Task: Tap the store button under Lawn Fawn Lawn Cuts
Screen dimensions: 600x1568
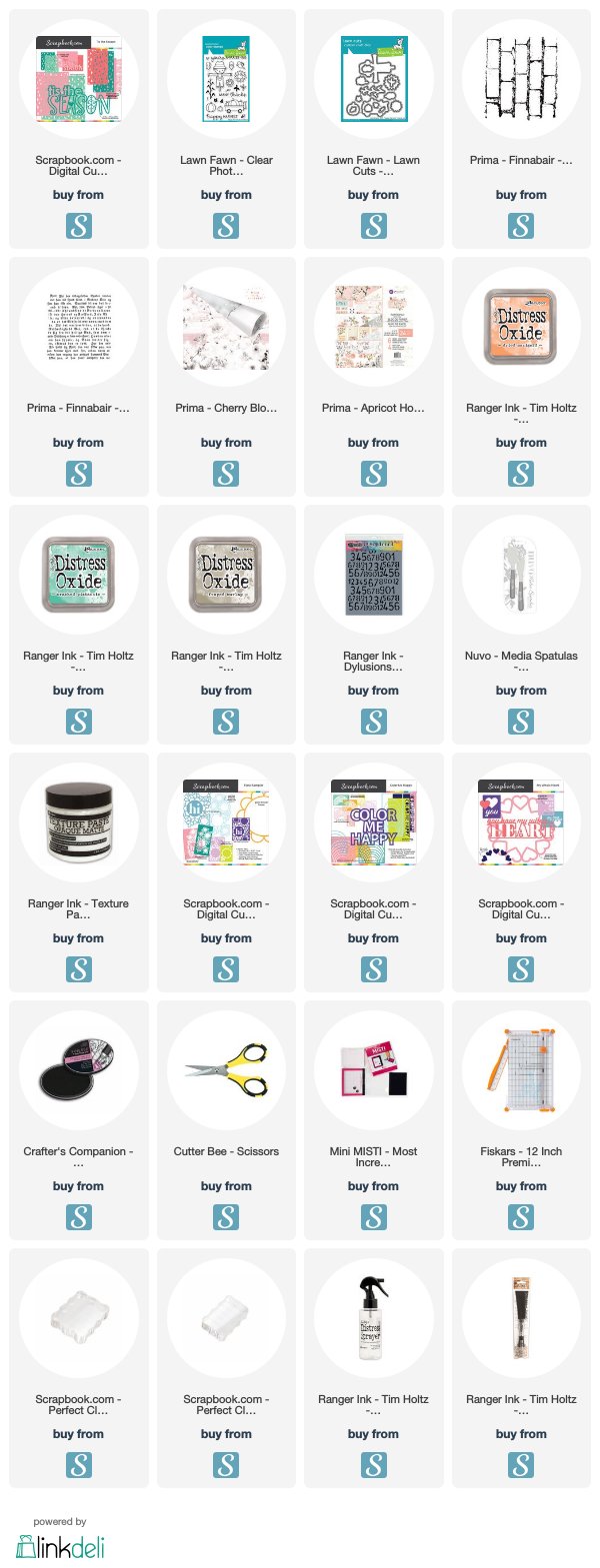Action: [x=374, y=227]
